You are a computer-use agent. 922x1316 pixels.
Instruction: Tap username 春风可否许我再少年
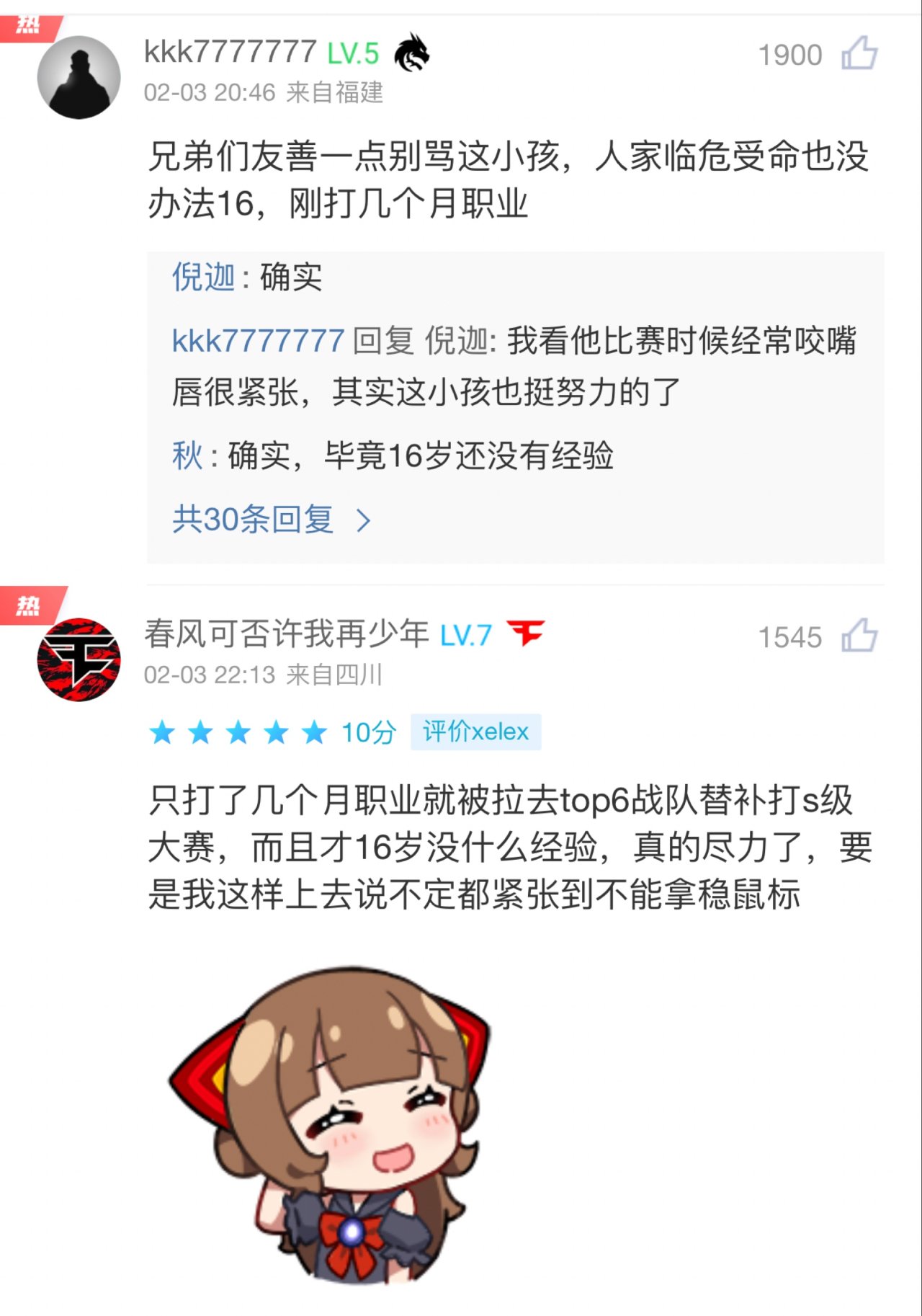286,634
